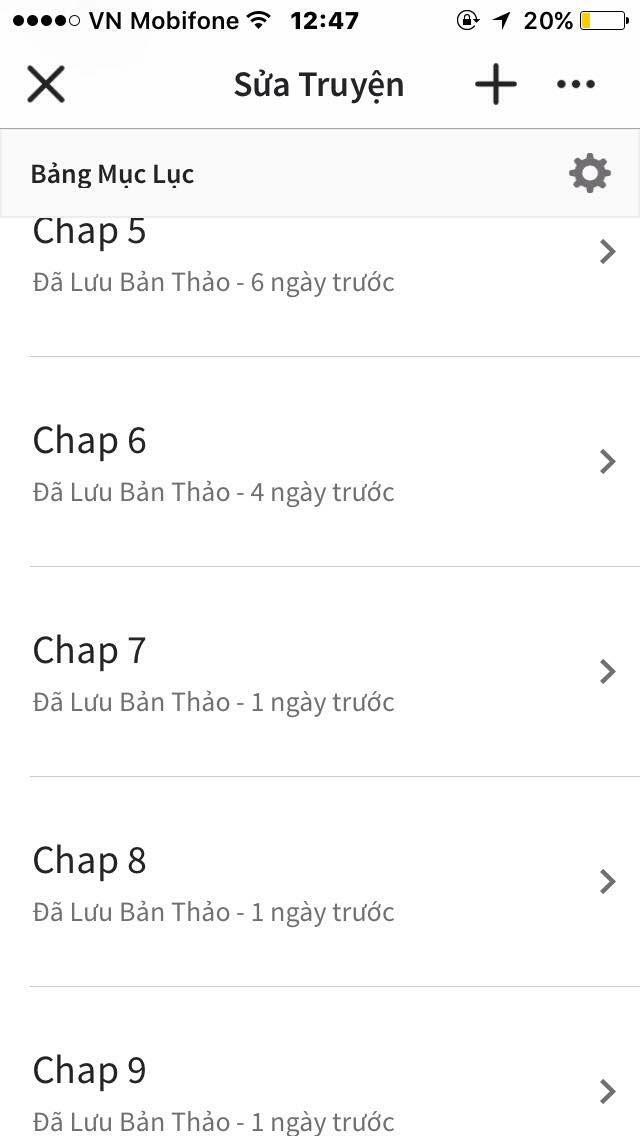The width and height of the screenshot is (640, 1136).
Task: Open the three-dot overflow menu
Action: 576,84
